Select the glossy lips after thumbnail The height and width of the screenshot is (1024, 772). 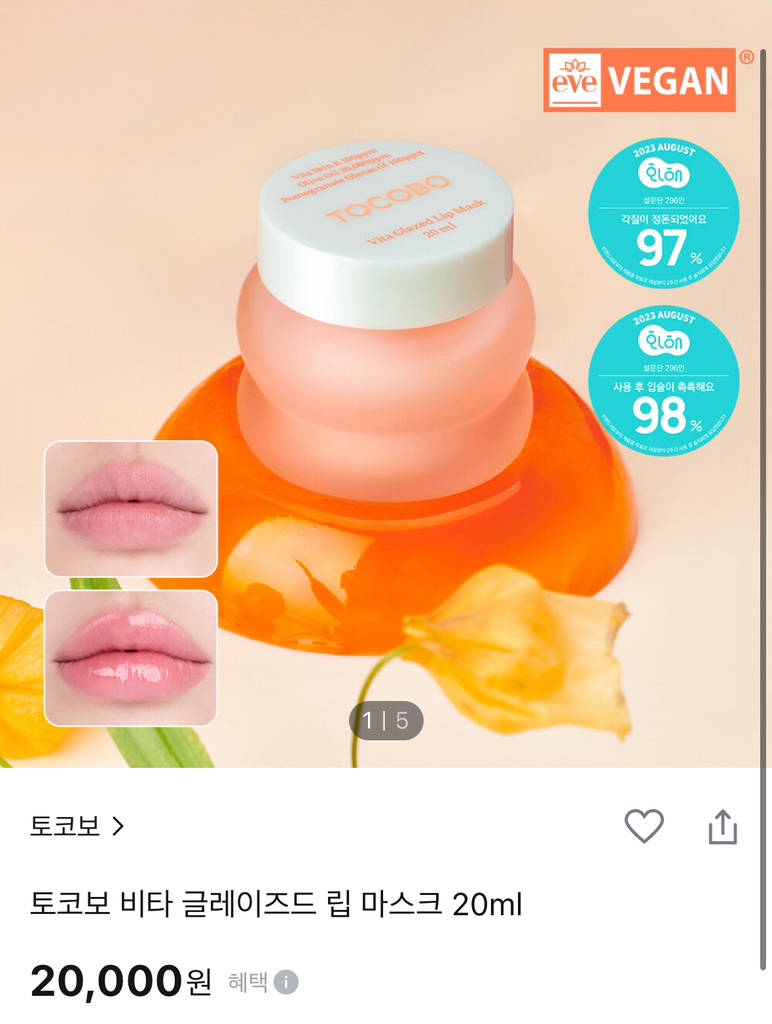pyautogui.click(x=130, y=658)
